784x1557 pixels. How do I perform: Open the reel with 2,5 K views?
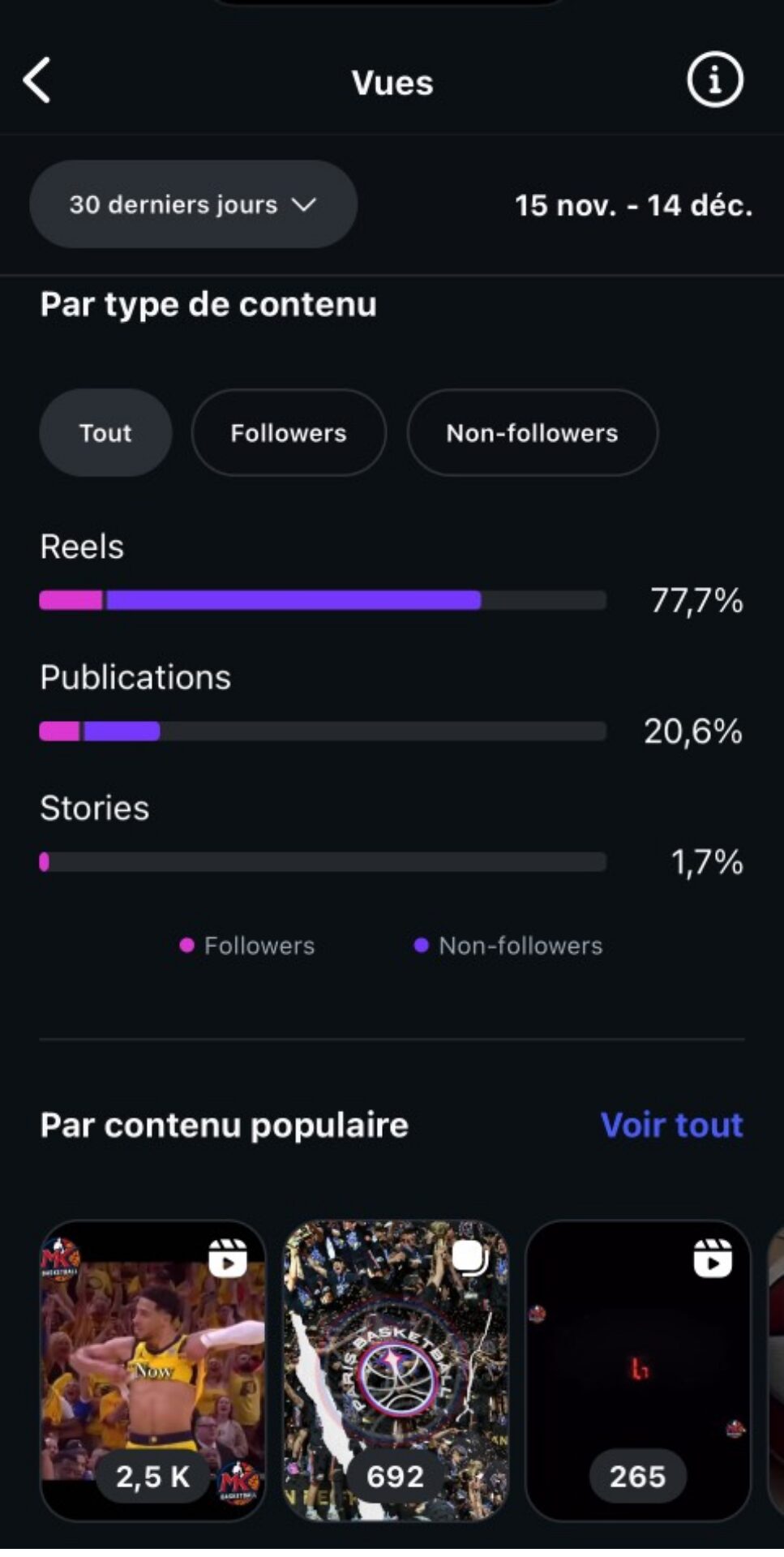[153, 1369]
